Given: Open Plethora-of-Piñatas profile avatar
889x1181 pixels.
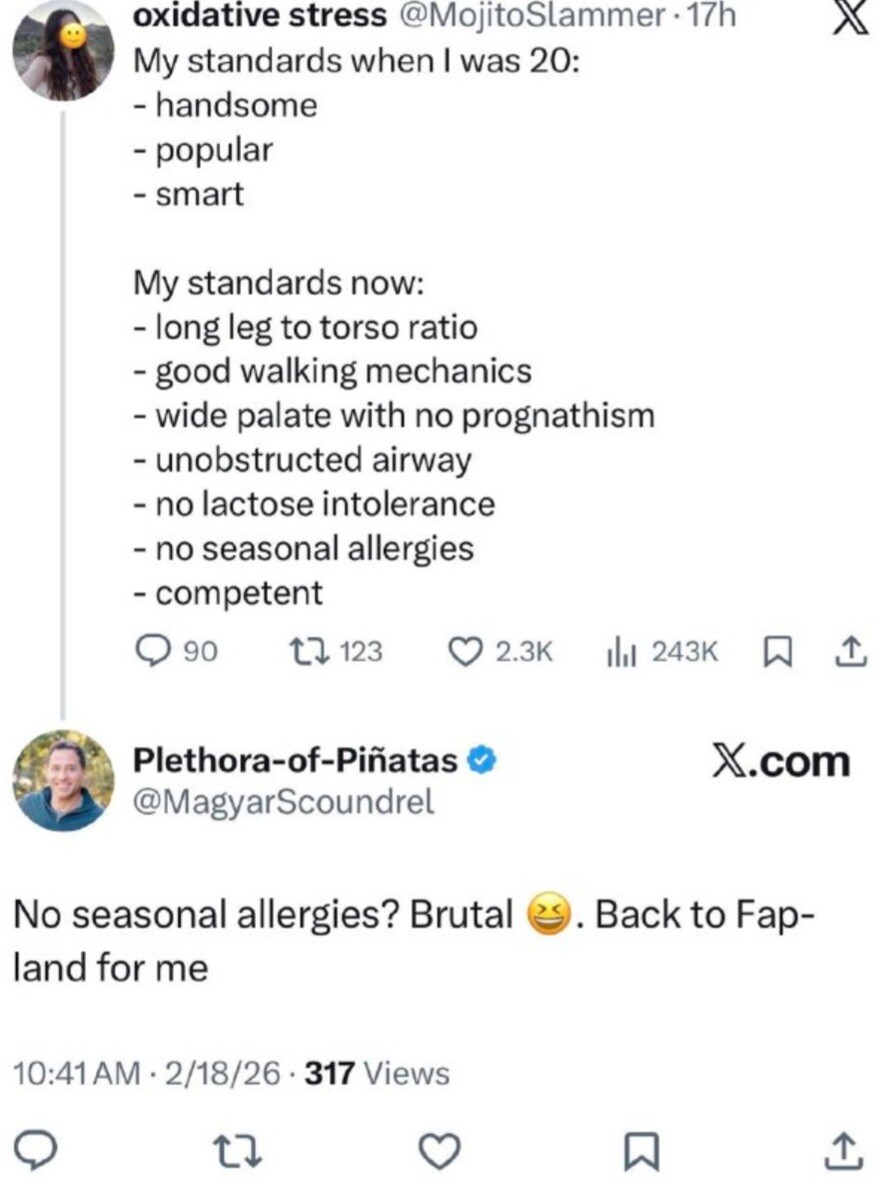Looking at the screenshot, I should [63, 780].
